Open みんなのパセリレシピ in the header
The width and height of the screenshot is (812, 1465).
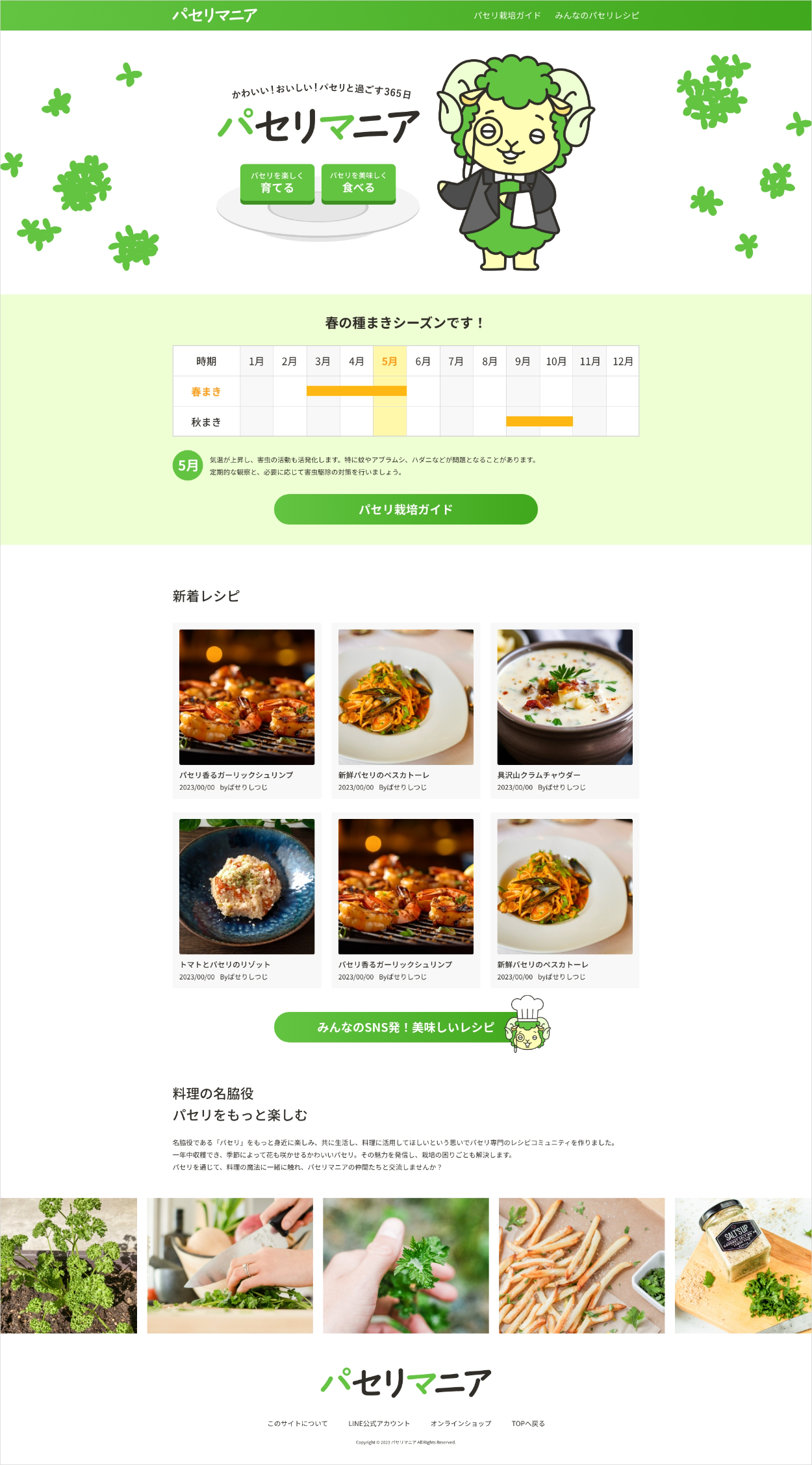tap(596, 16)
